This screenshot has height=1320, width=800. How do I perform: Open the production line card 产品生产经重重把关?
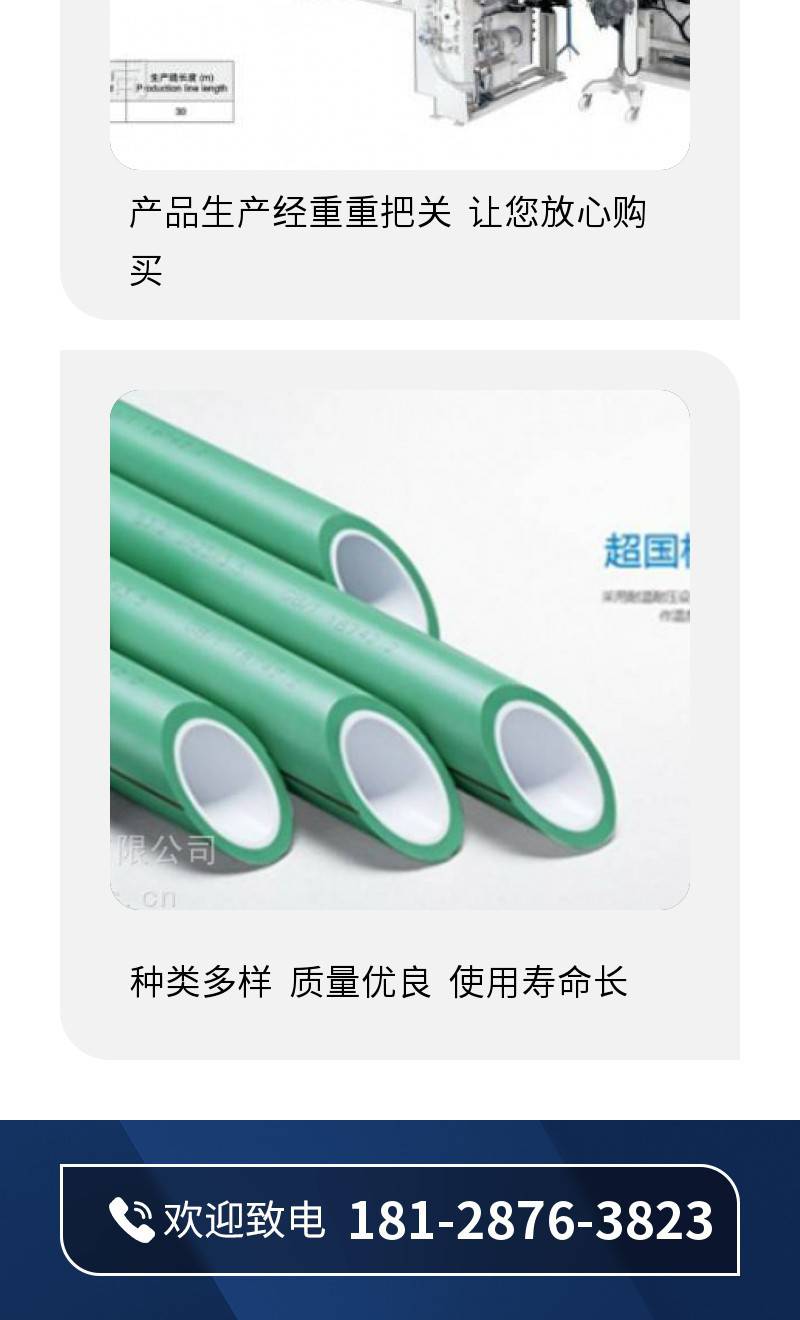pyautogui.click(x=400, y=160)
